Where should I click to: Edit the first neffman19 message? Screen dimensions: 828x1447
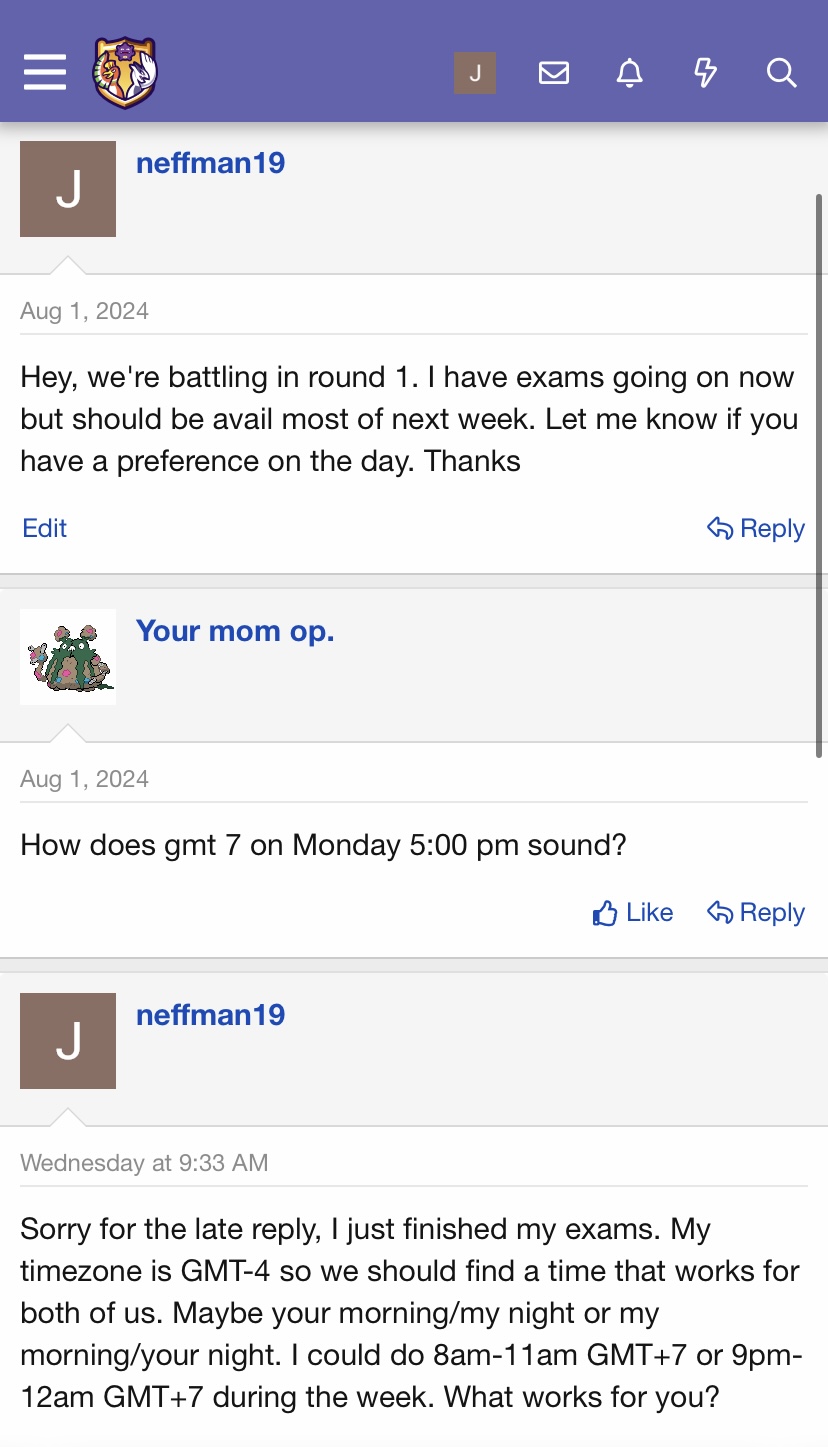tap(44, 528)
